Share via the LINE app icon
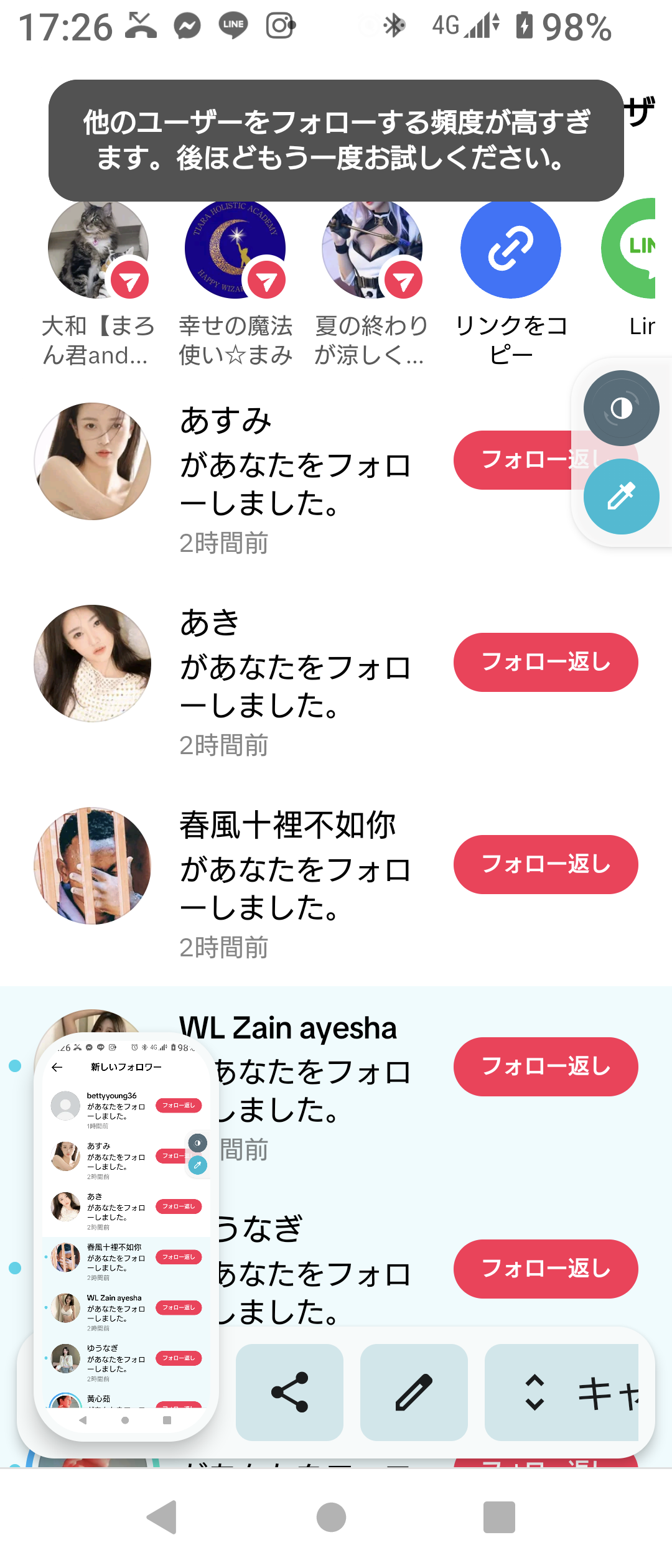The height and width of the screenshot is (1568, 672). 635,248
